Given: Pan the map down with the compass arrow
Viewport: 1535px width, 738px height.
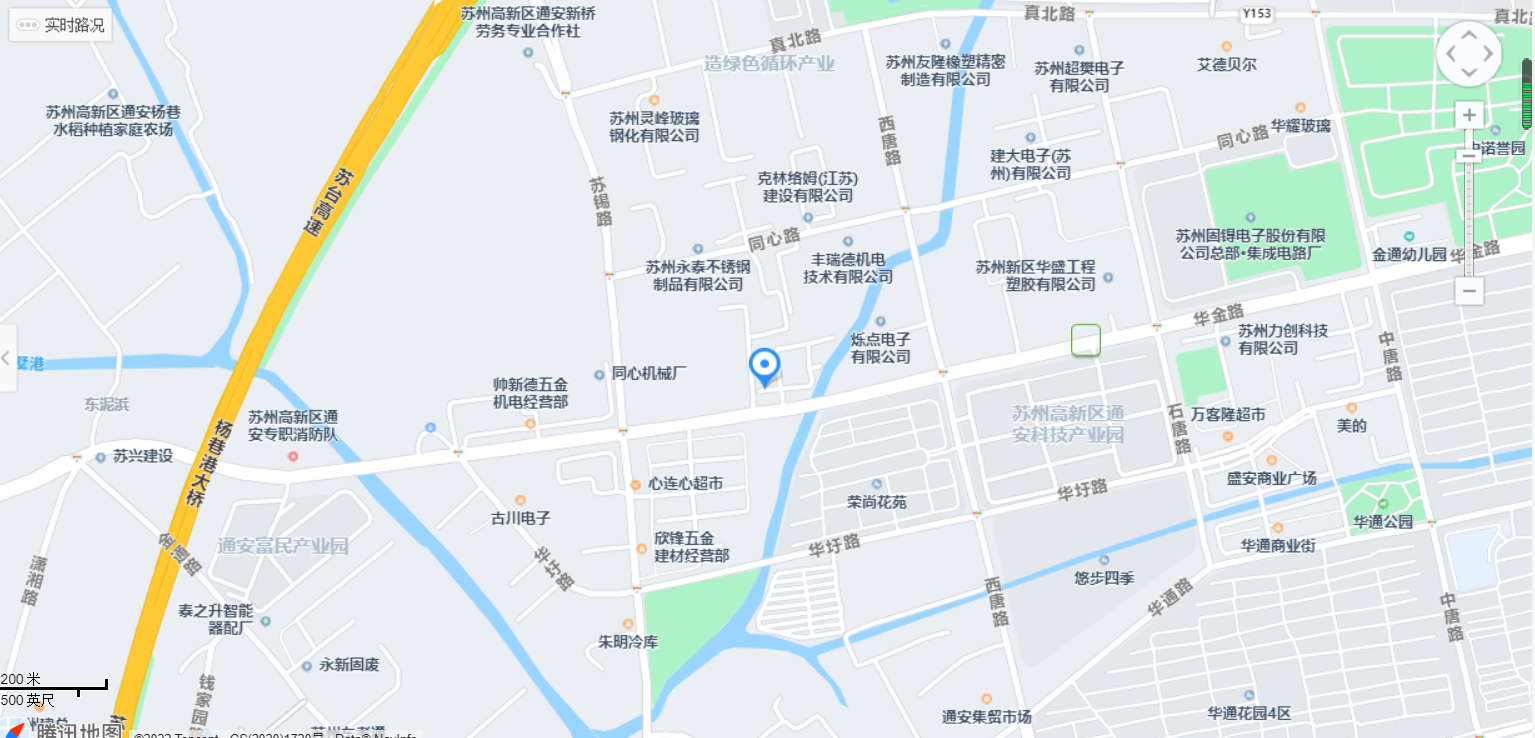Looking at the screenshot, I should tap(1469, 72).
